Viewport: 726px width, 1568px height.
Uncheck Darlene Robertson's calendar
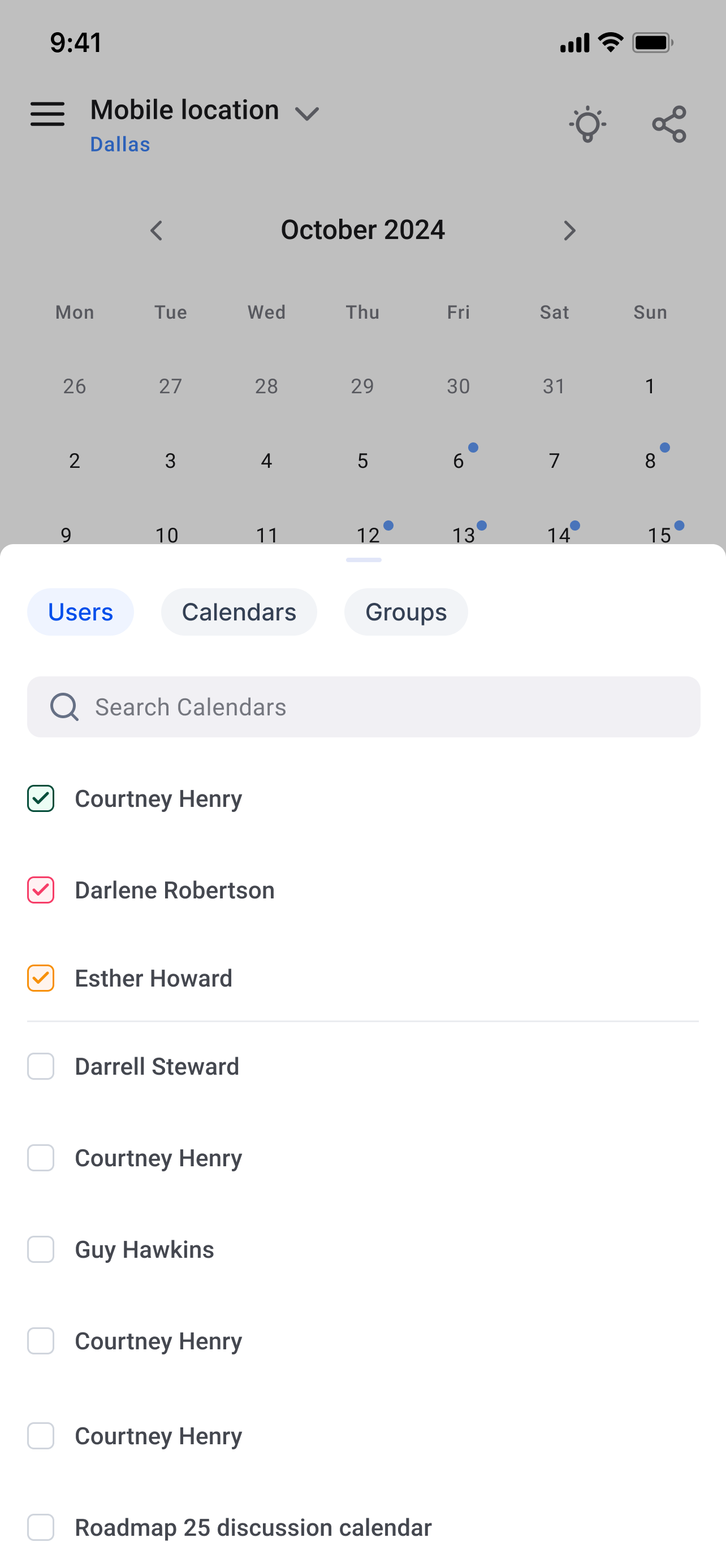[41, 890]
